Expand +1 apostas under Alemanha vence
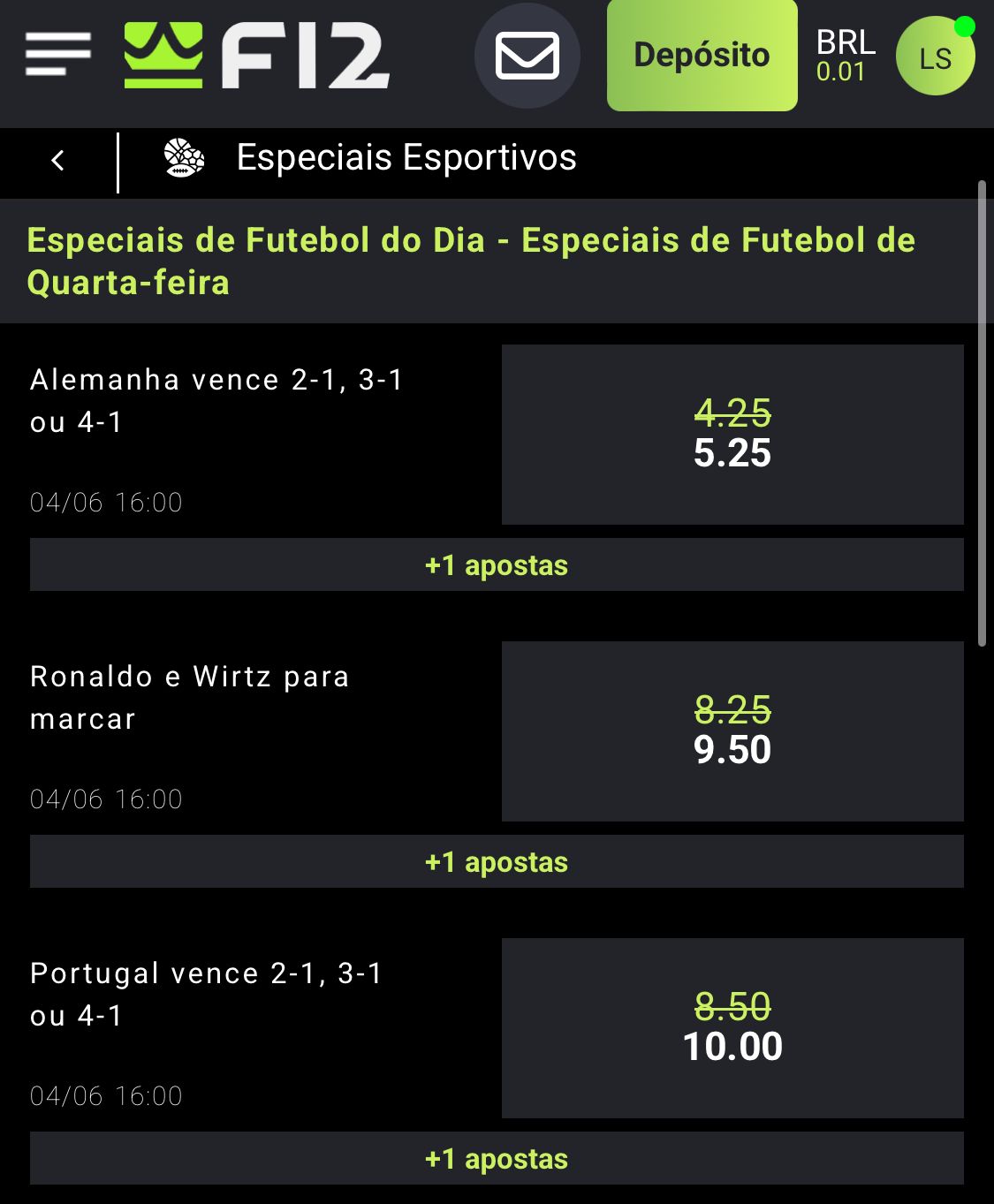 (x=497, y=564)
